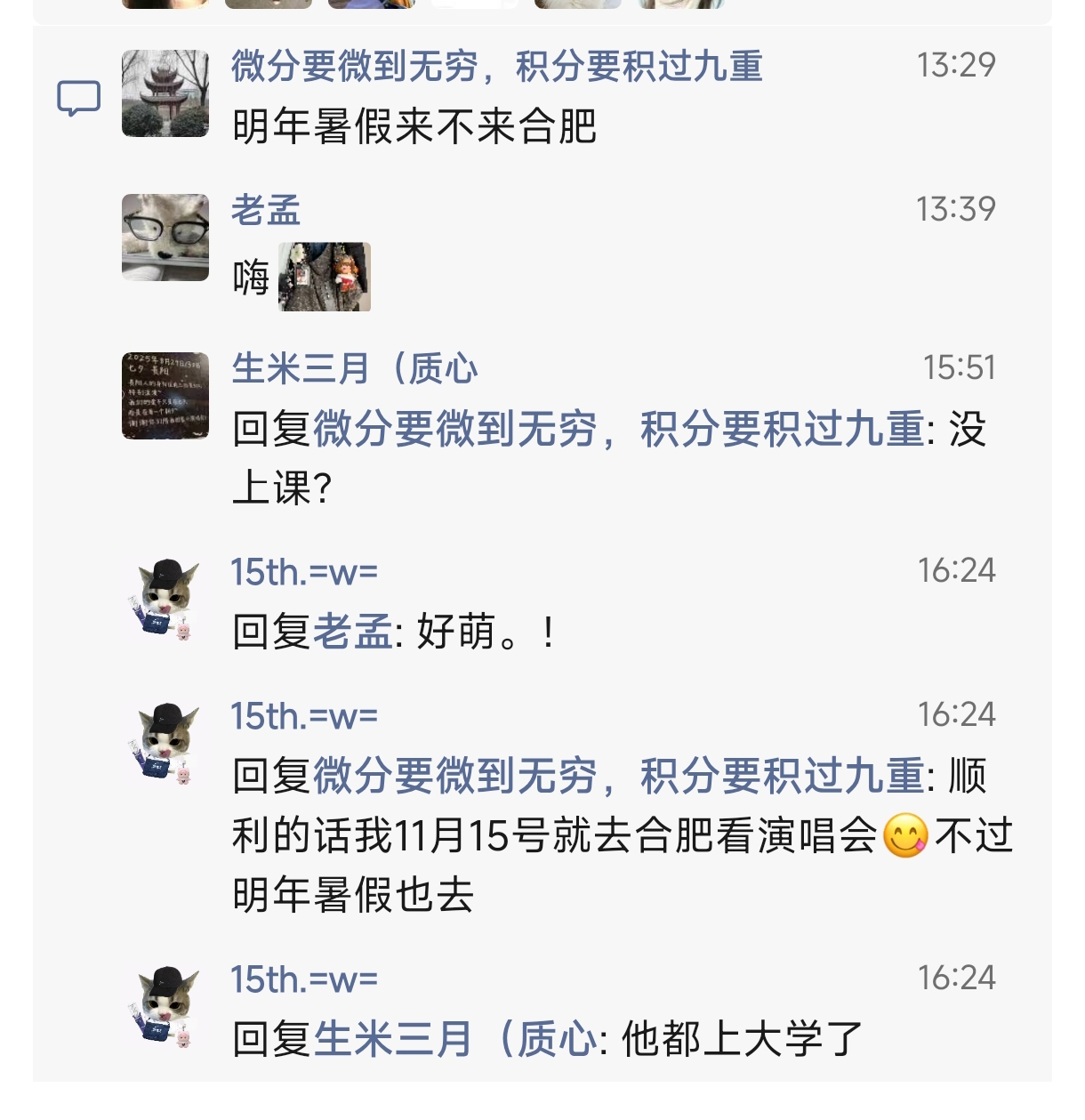The width and height of the screenshot is (1085, 1120).
Task: Tap the 15th.=w= username on the 好萌 comment
Action: [304, 572]
